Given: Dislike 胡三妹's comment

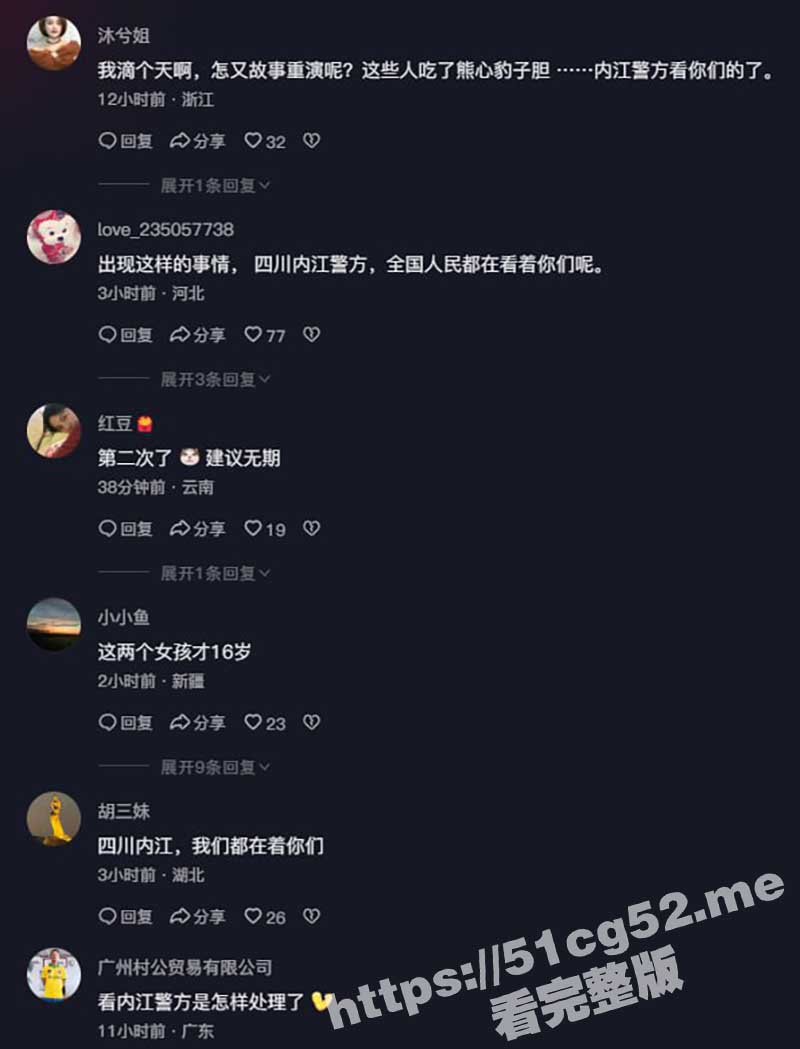Looking at the screenshot, I should [311, 916].
